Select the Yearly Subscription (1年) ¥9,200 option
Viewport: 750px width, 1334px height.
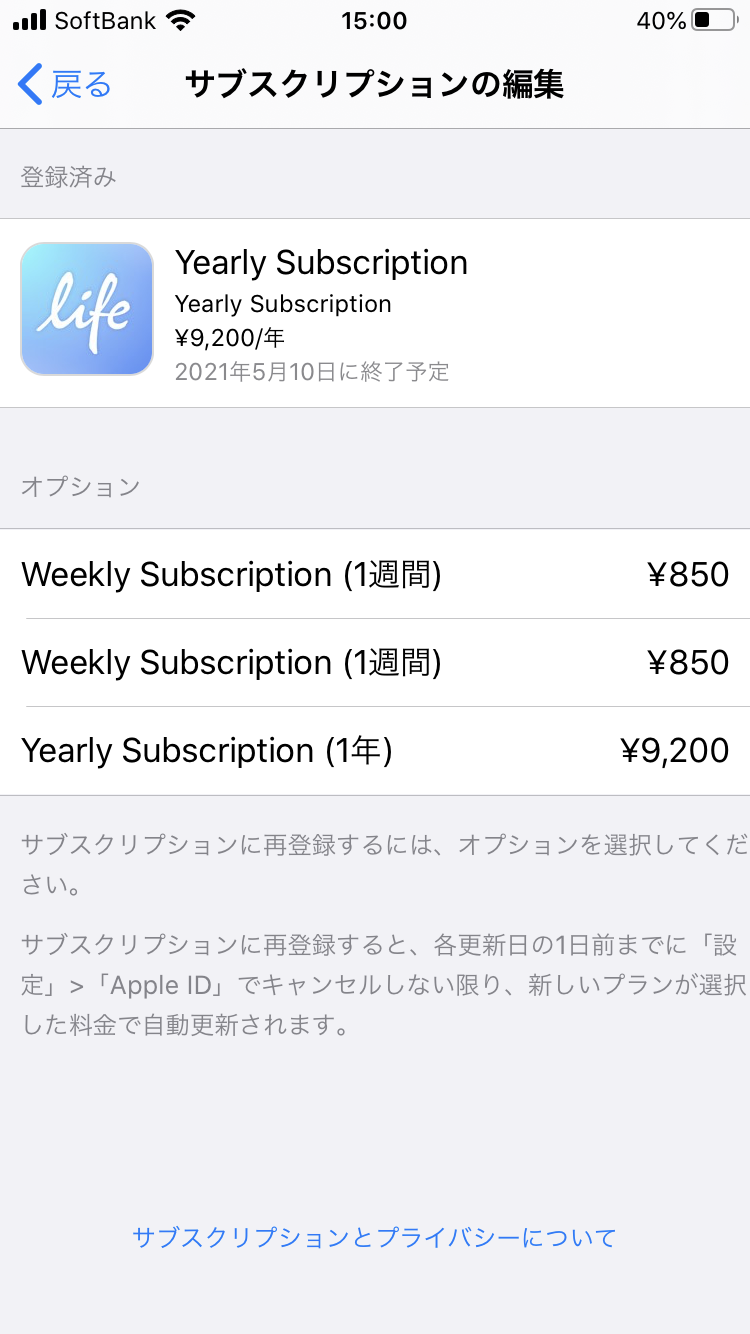coord(375,751)
